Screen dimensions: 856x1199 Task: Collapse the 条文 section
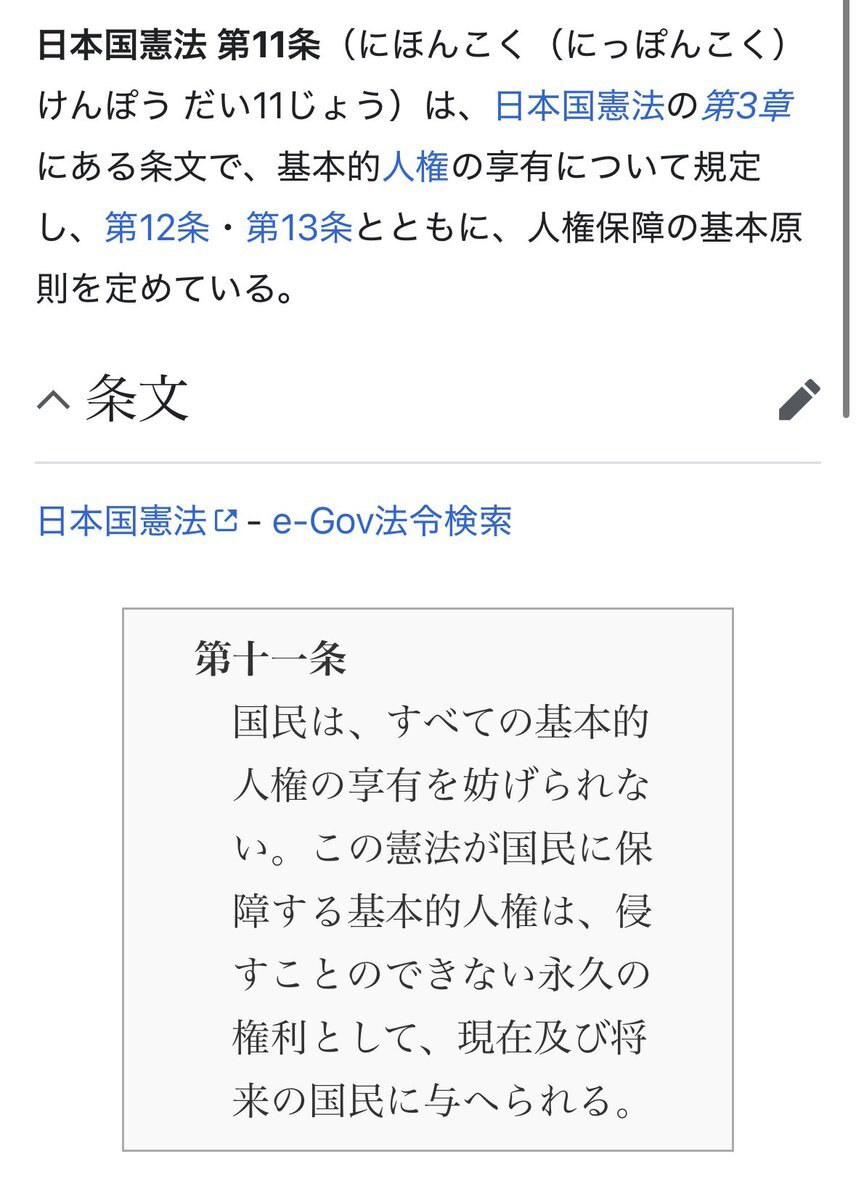(x=54, y=401)
